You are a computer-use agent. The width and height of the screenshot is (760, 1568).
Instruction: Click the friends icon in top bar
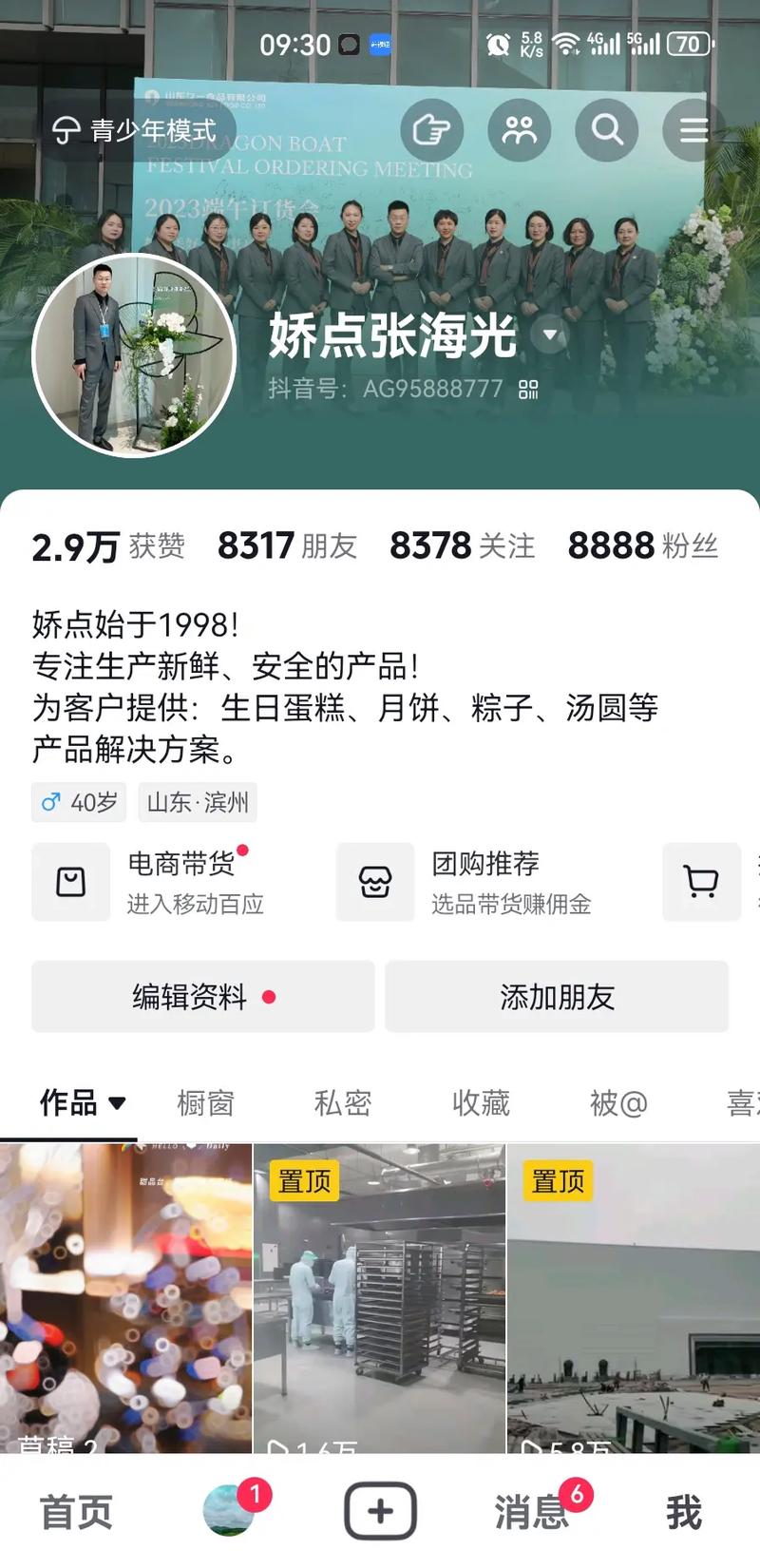pyautogui.click(x=519, y=130)
